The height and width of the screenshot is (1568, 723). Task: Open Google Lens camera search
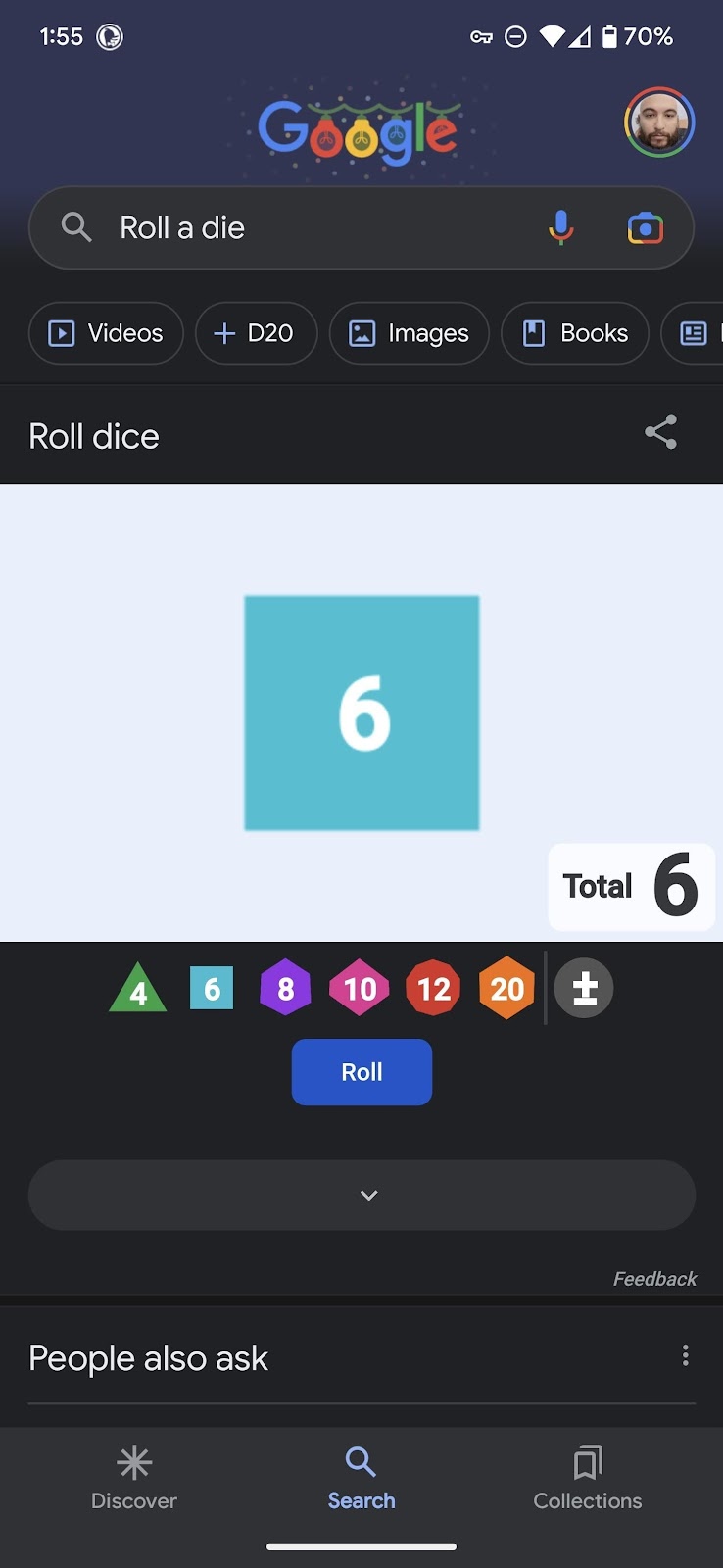pyautogui.click(x=645, y=228)
